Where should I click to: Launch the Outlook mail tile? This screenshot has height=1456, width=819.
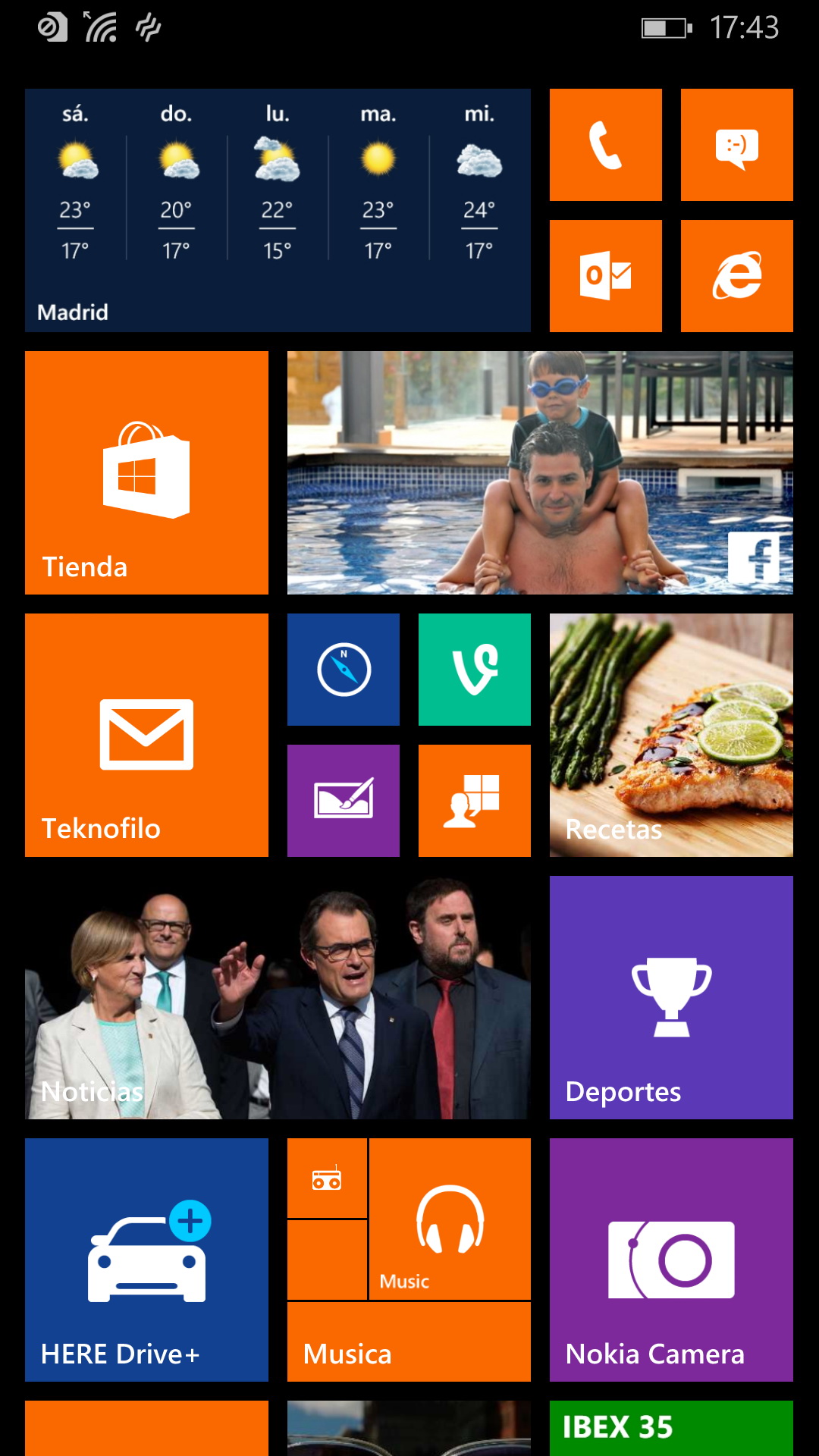pyautogui.click(x=605, y=276)
